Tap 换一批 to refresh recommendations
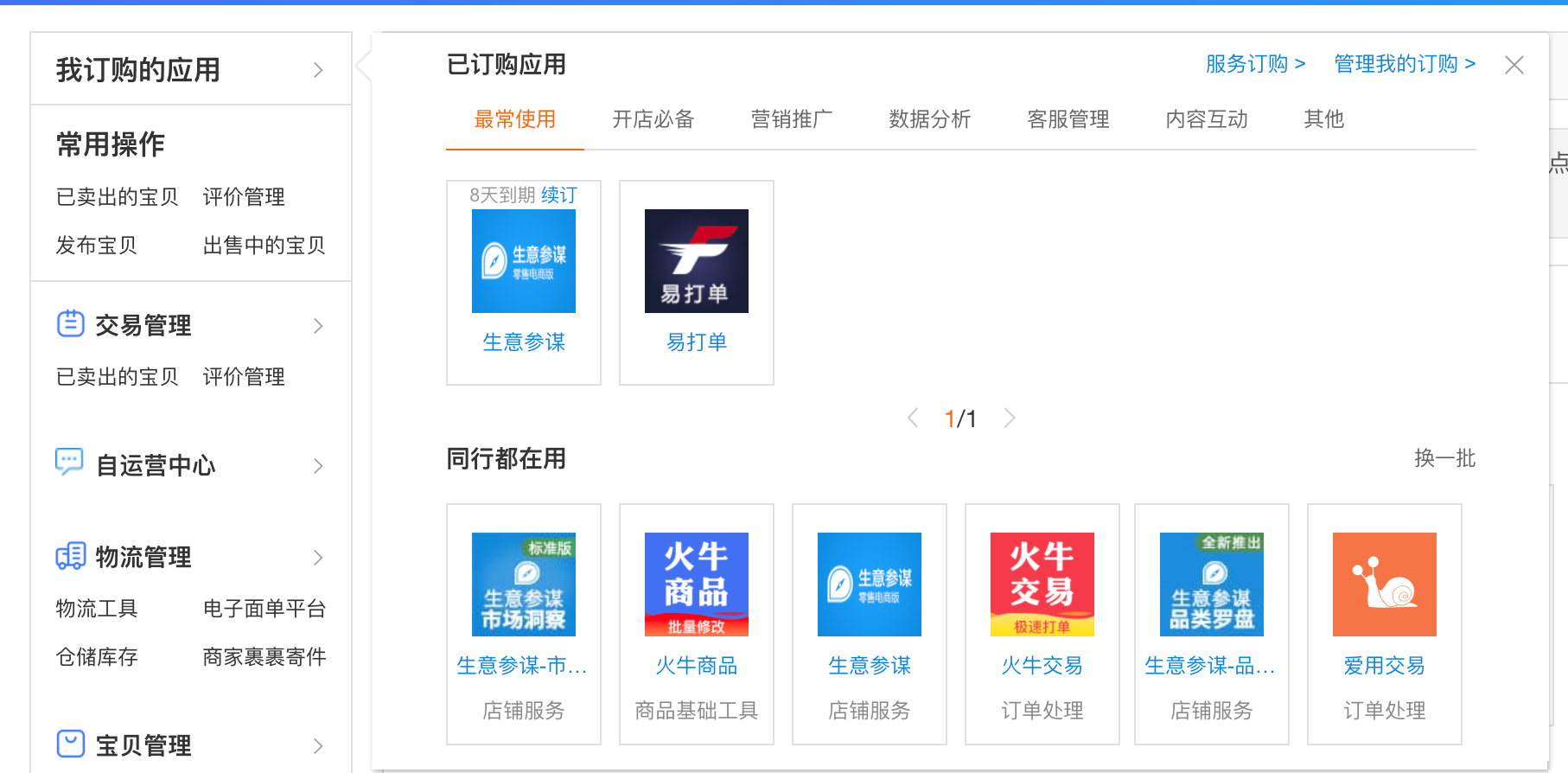This screenshot has height=773, width=1568. [x=1444, y=458]
